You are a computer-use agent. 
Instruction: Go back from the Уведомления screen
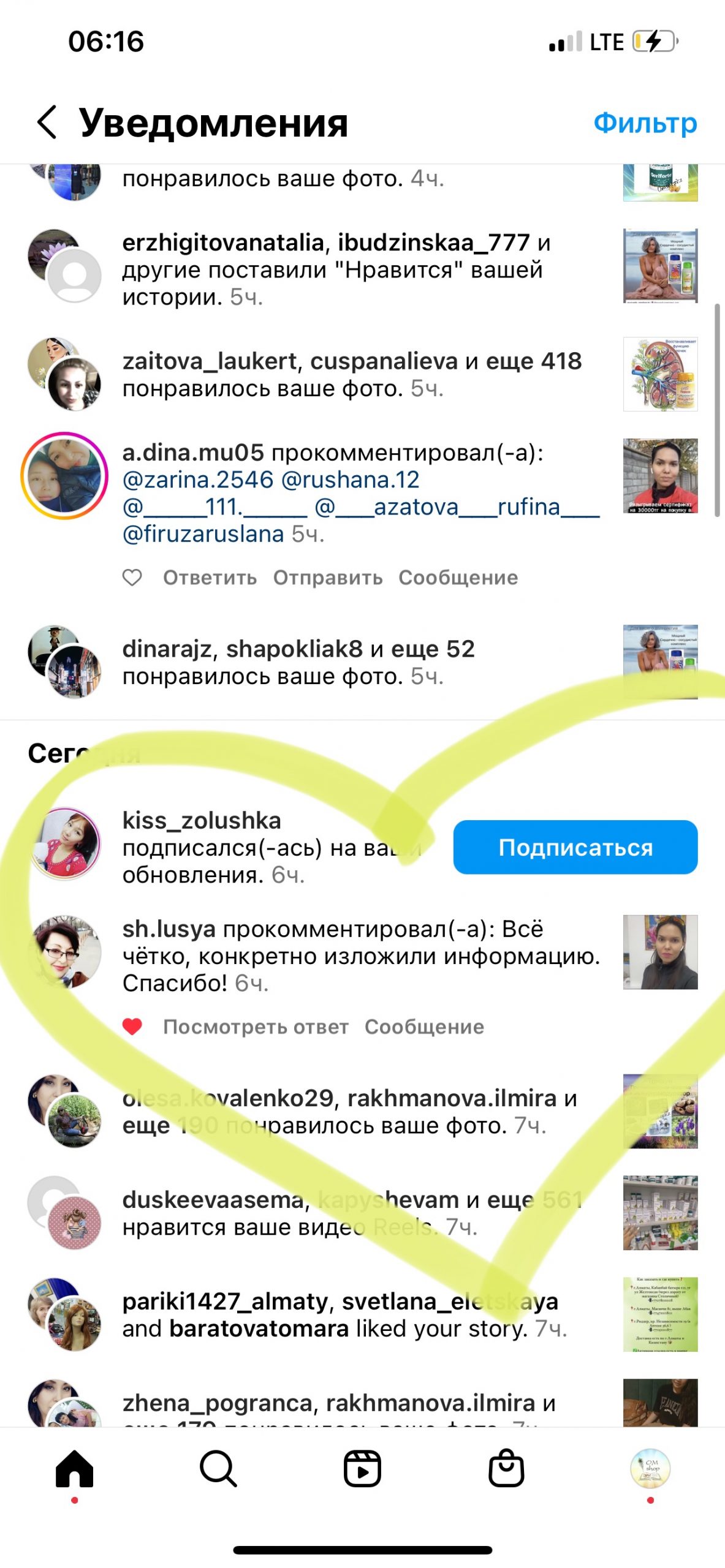pos(48,122)
